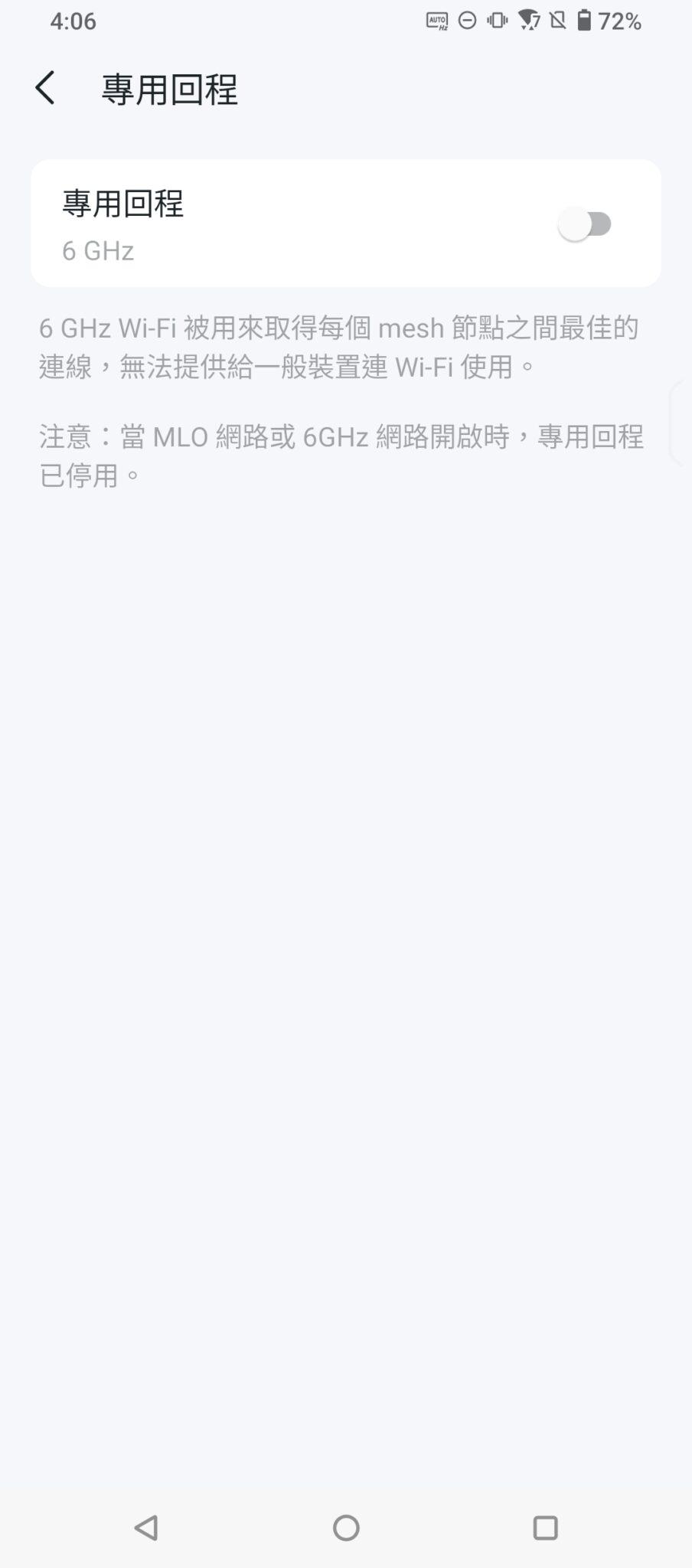
Task: Tap the system back button
Action: tap(145, 1527)
